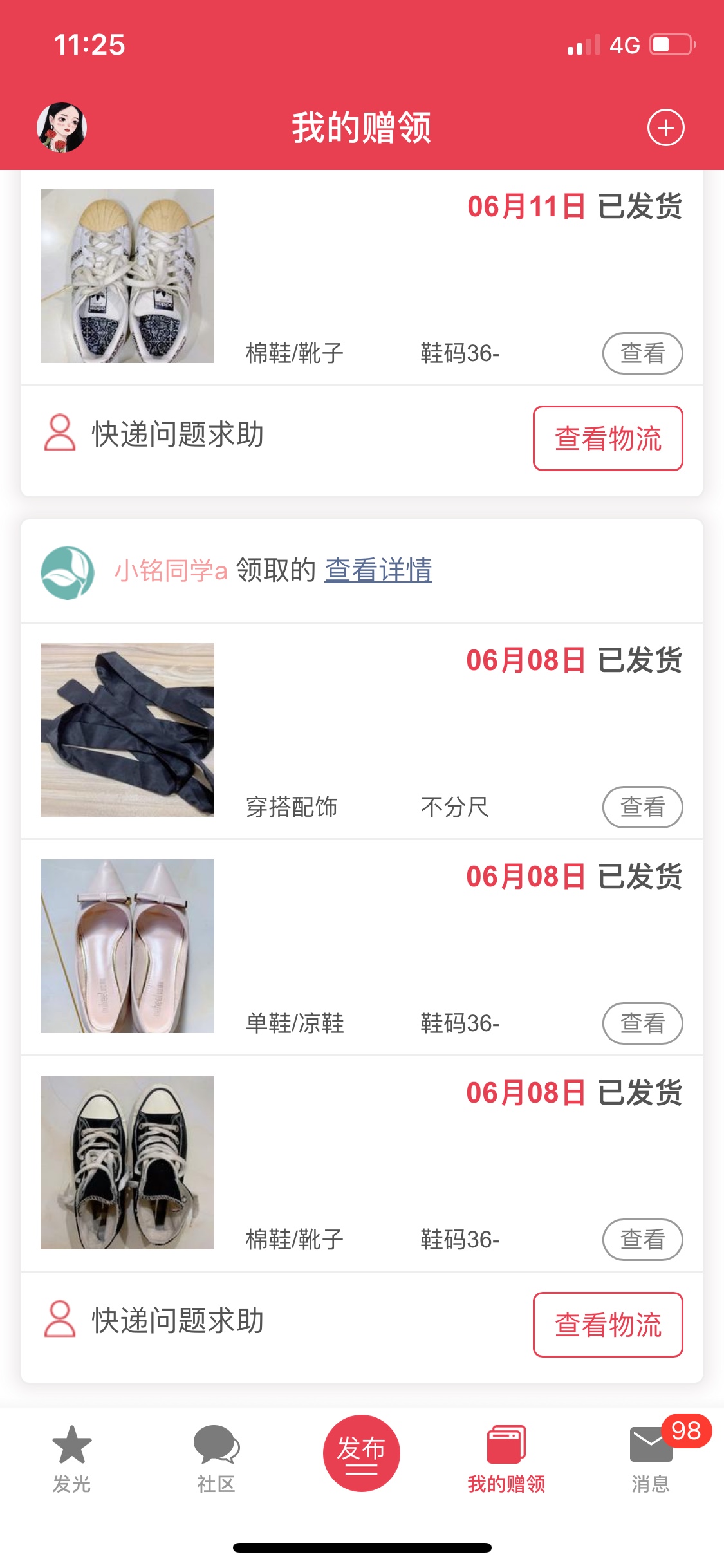Ask 快递问题求助 for the 06月11日 order
The width and height of the screenshot is (724, 1568).
(154, 434)
